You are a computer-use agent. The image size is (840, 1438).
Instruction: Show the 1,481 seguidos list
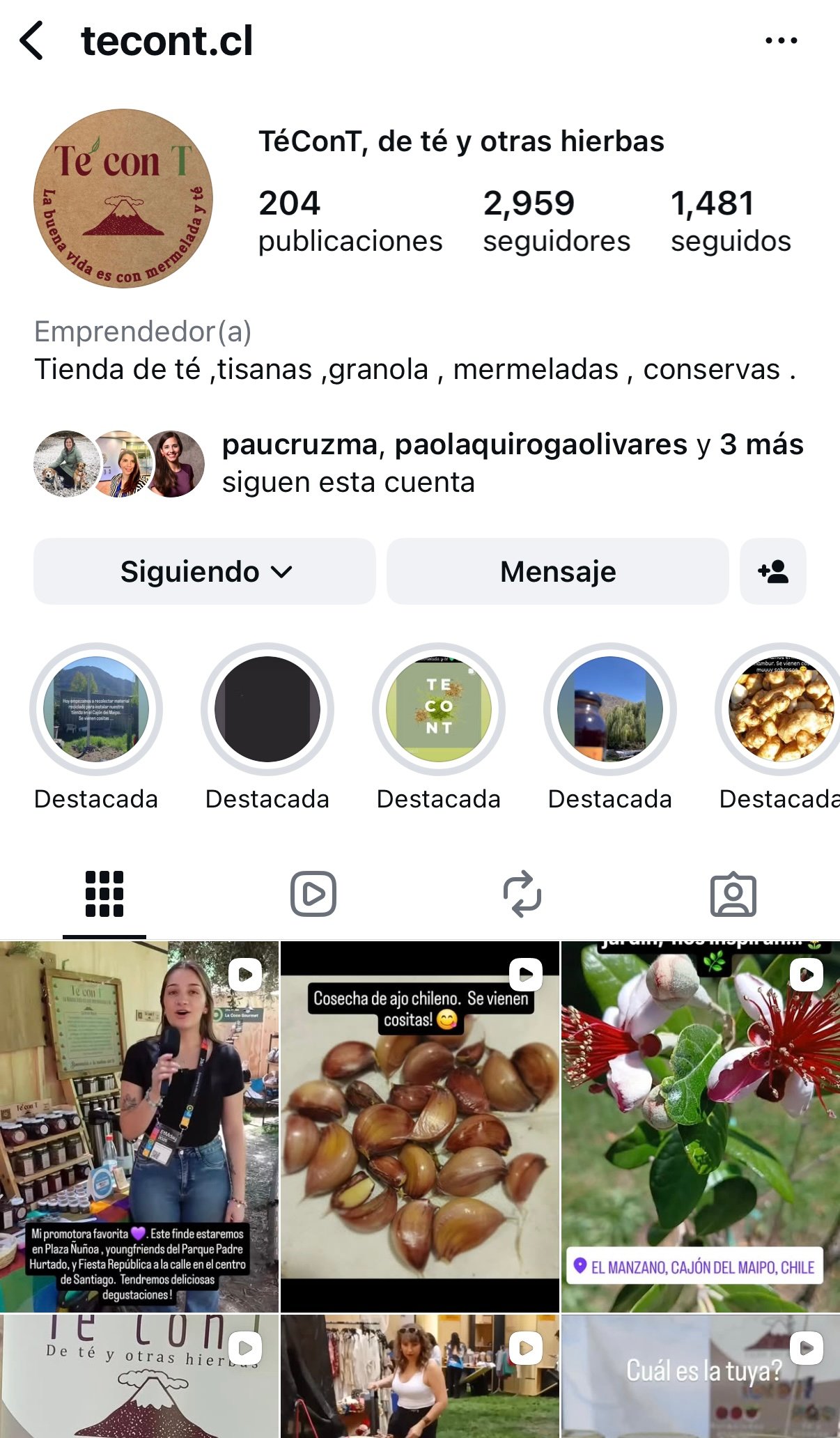click(x=730, y=221)
